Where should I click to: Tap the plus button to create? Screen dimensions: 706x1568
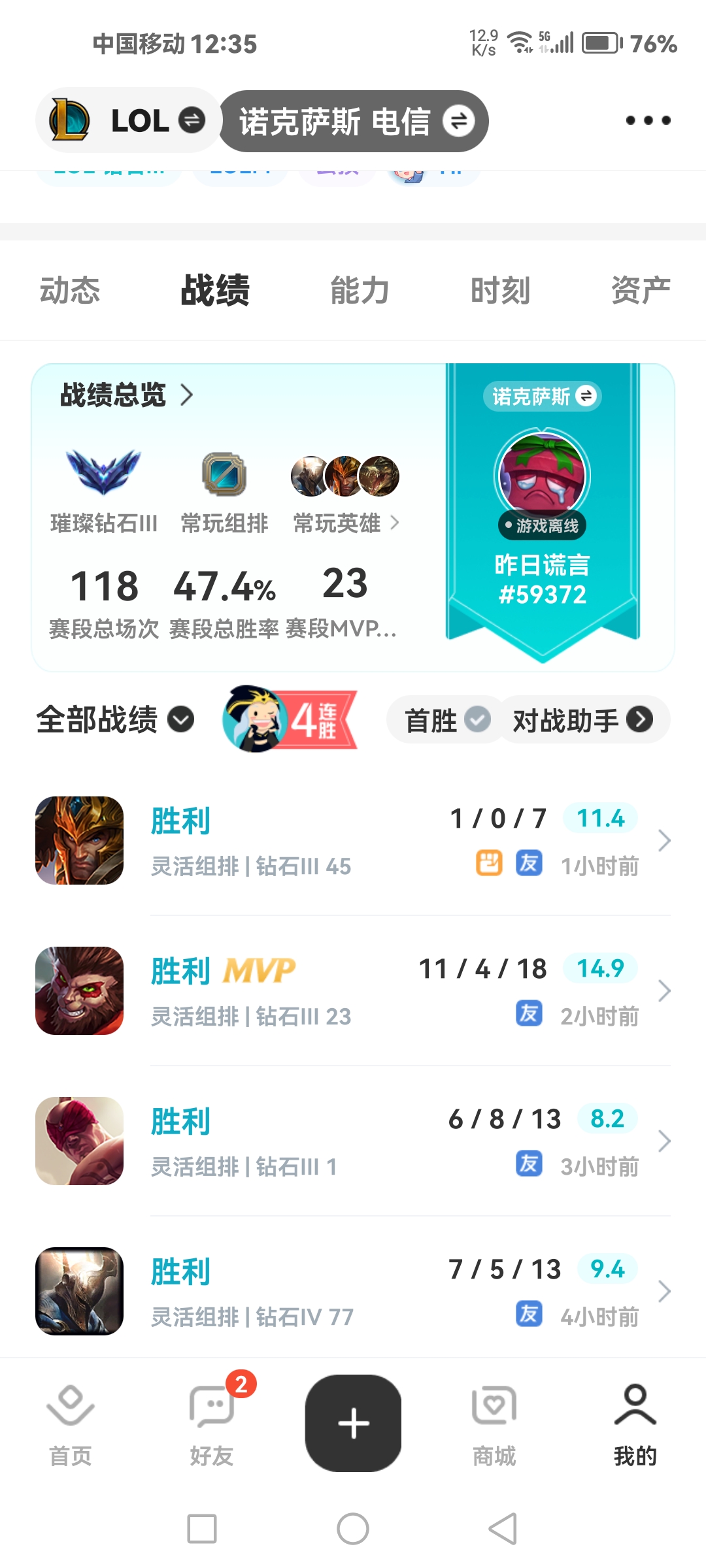353,1424
